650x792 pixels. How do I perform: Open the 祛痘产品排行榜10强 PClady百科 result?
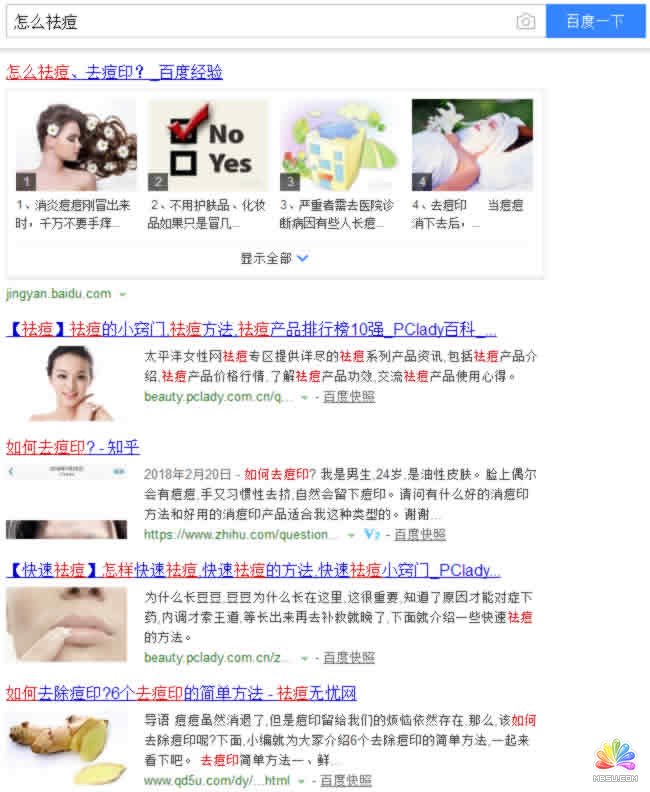click(252, 329)
